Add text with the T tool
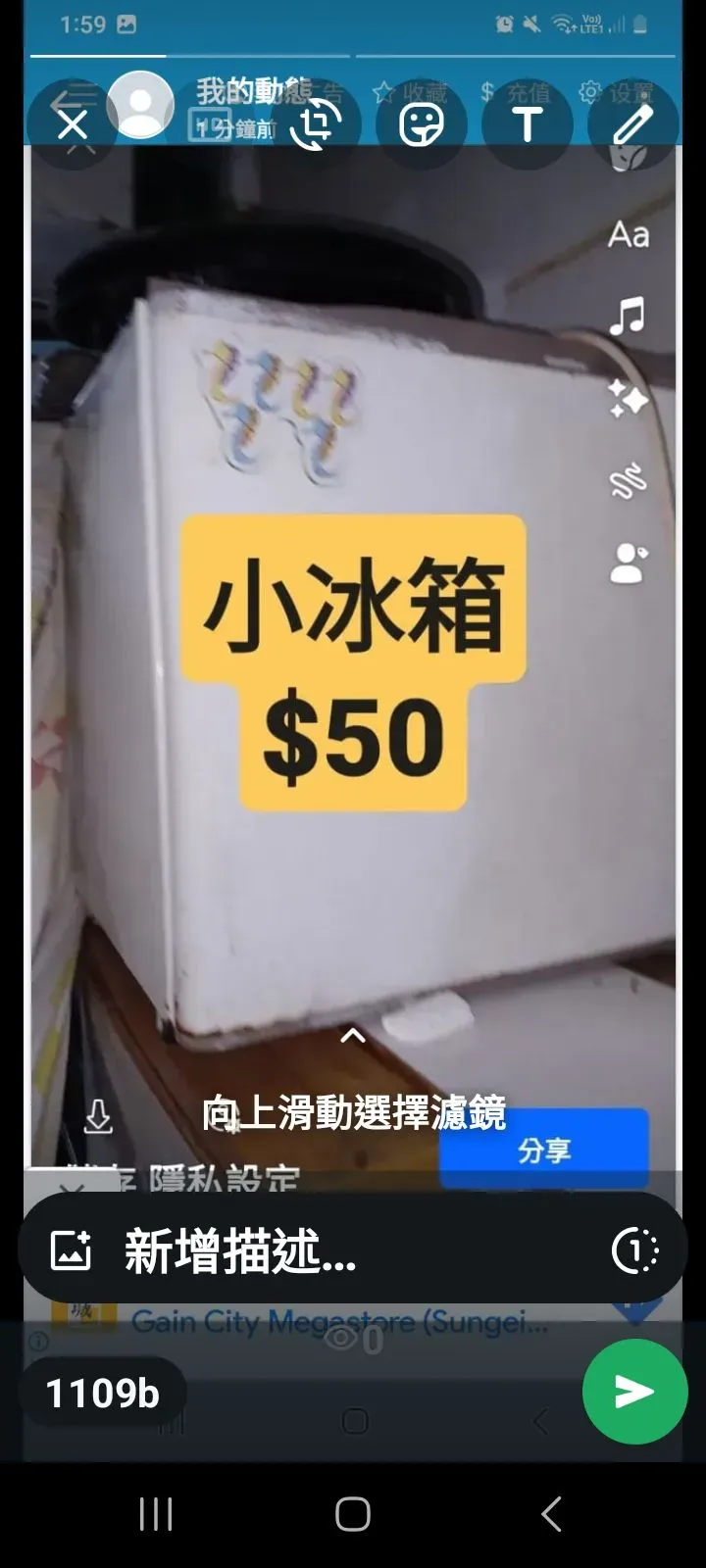The image size is (706, 1568). pos(528,124)
